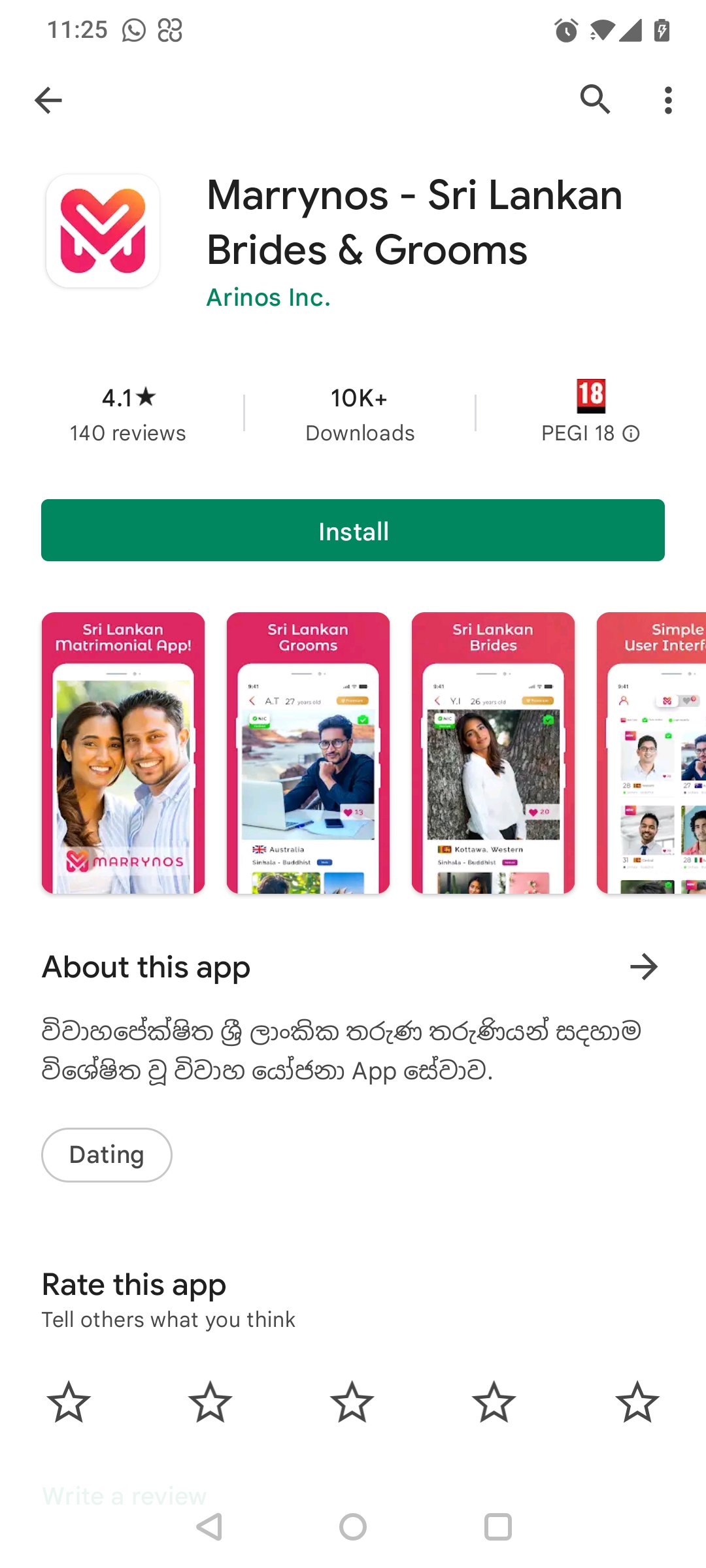
Task: Rate the app one star
Action: click(69, 1402)
